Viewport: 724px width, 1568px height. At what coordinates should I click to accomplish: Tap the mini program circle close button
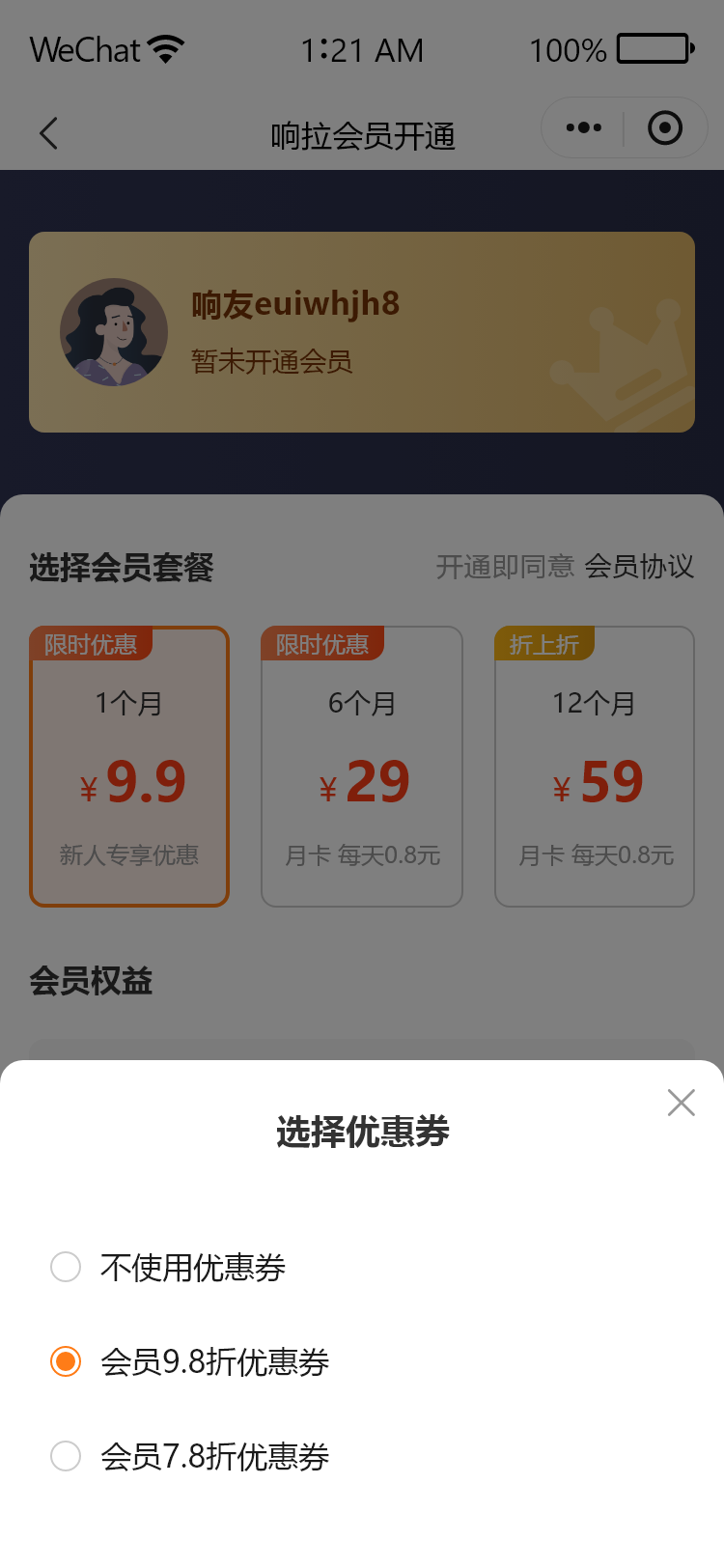click(665, 127)
